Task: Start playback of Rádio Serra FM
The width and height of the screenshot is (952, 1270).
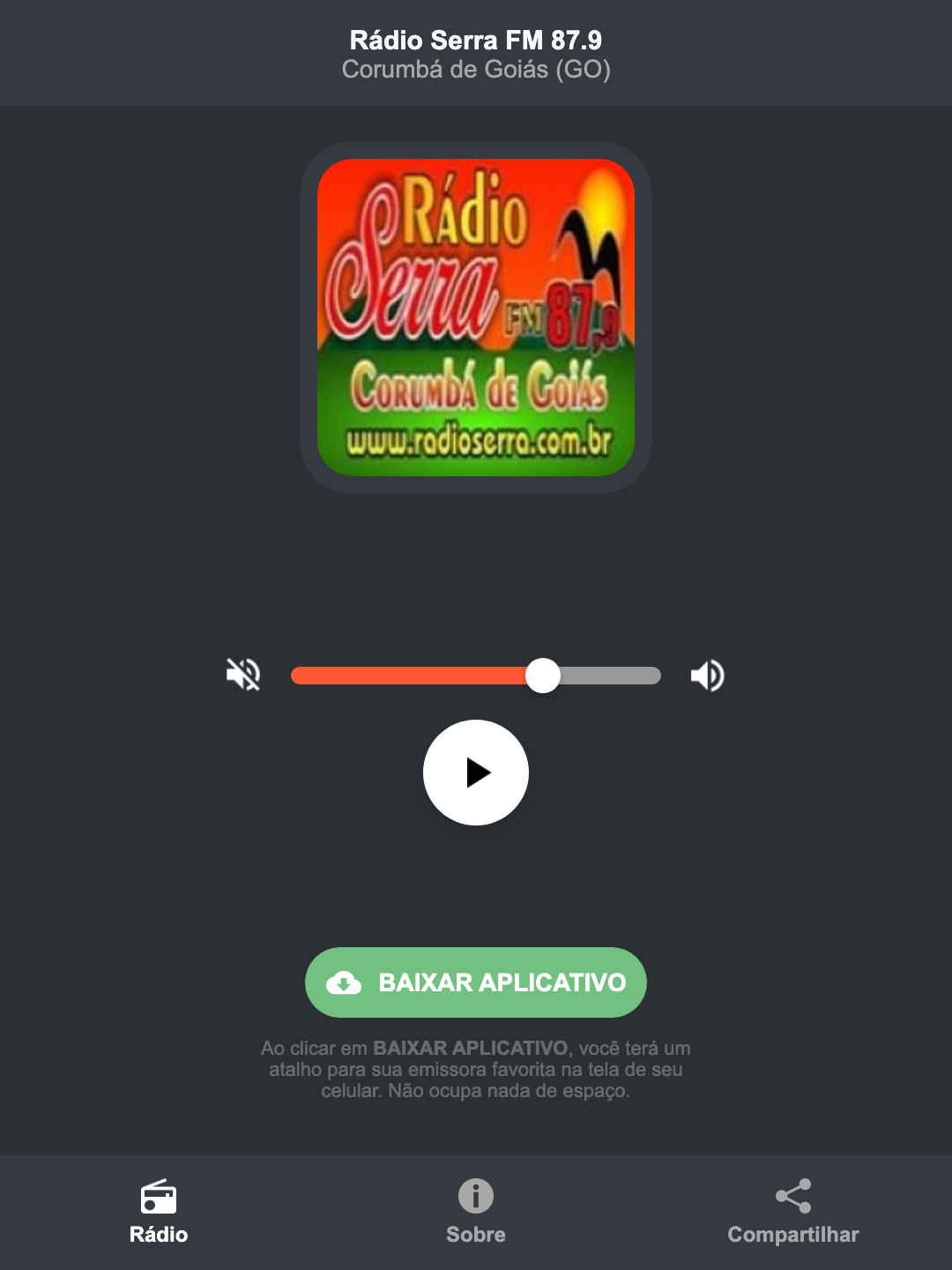Action: tap(475, 773)
